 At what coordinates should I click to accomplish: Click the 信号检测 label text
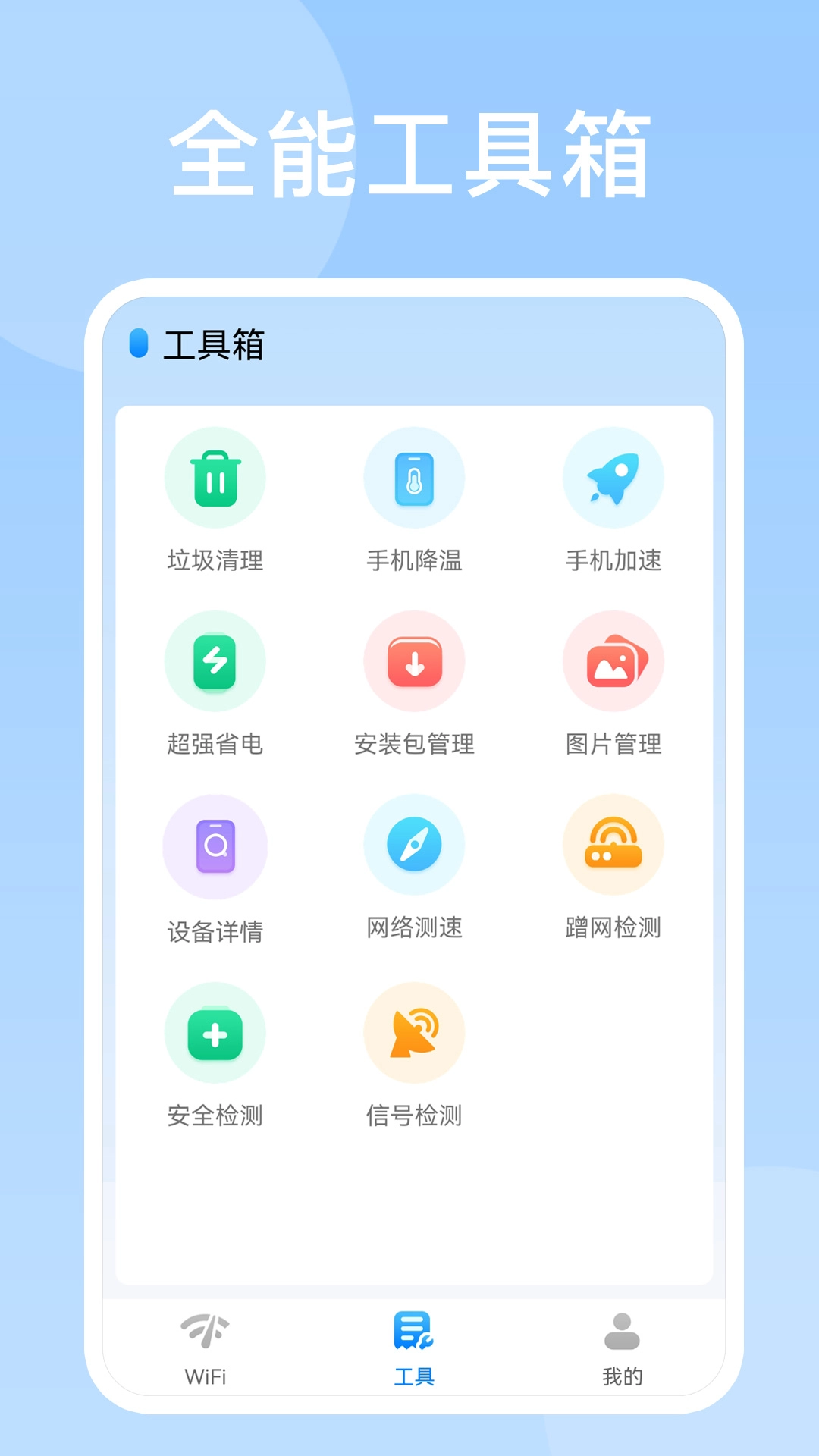click(x=414, y=1115)
